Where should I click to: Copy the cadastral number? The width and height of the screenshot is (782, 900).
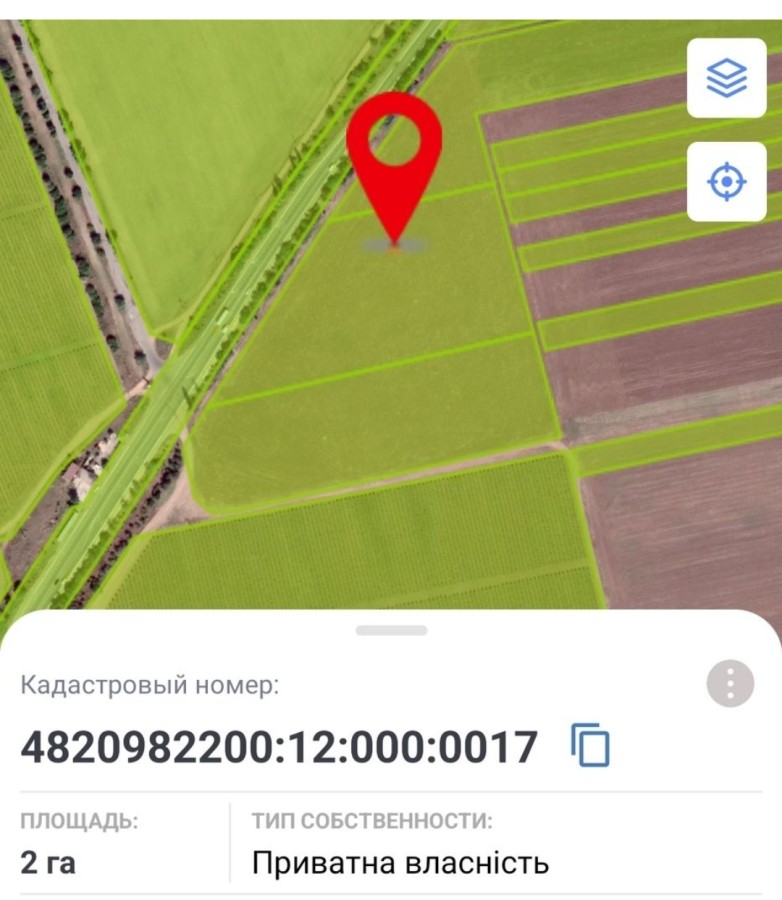(590, 746)
